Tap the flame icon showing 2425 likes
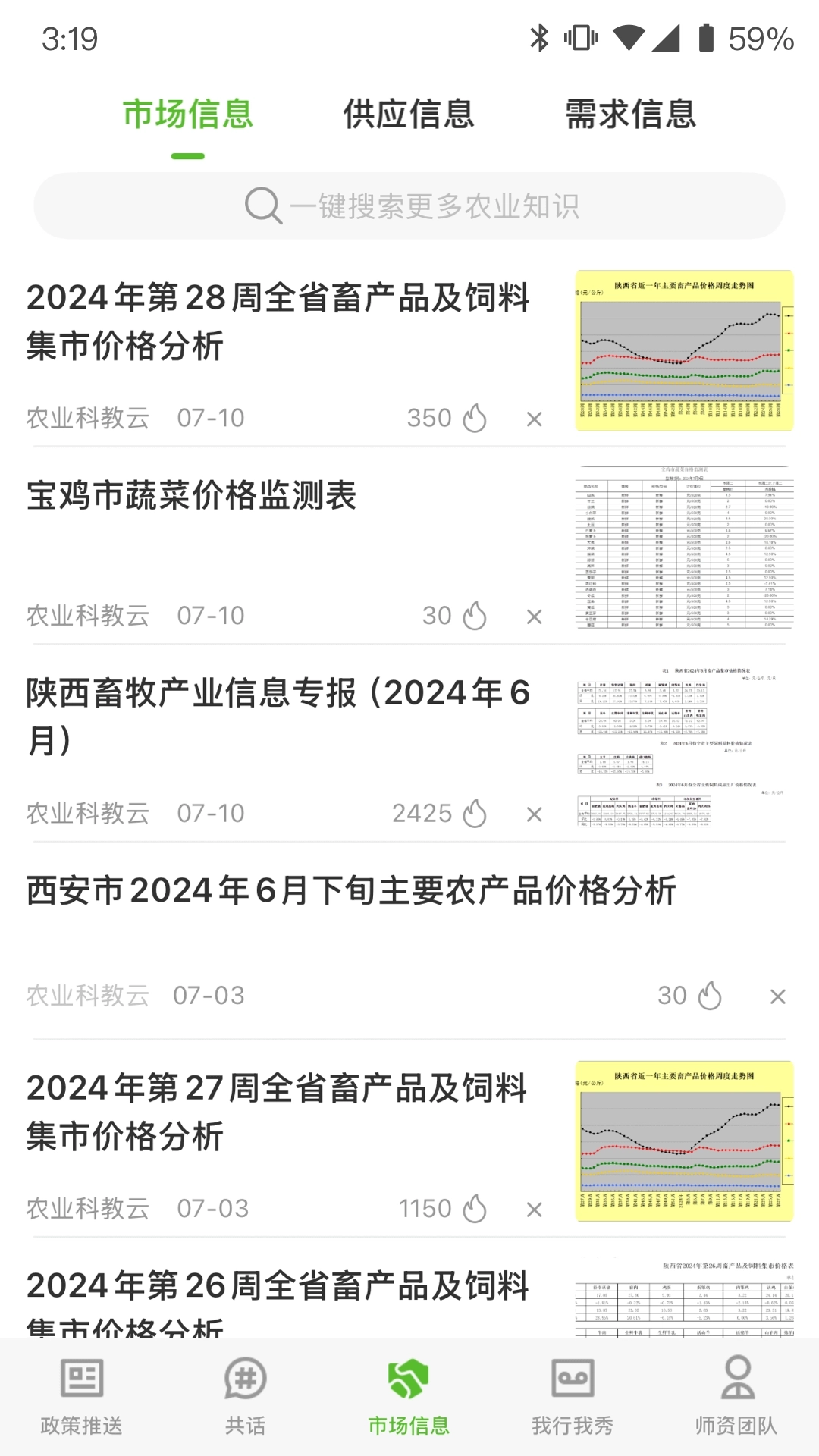 coord(475,814)
